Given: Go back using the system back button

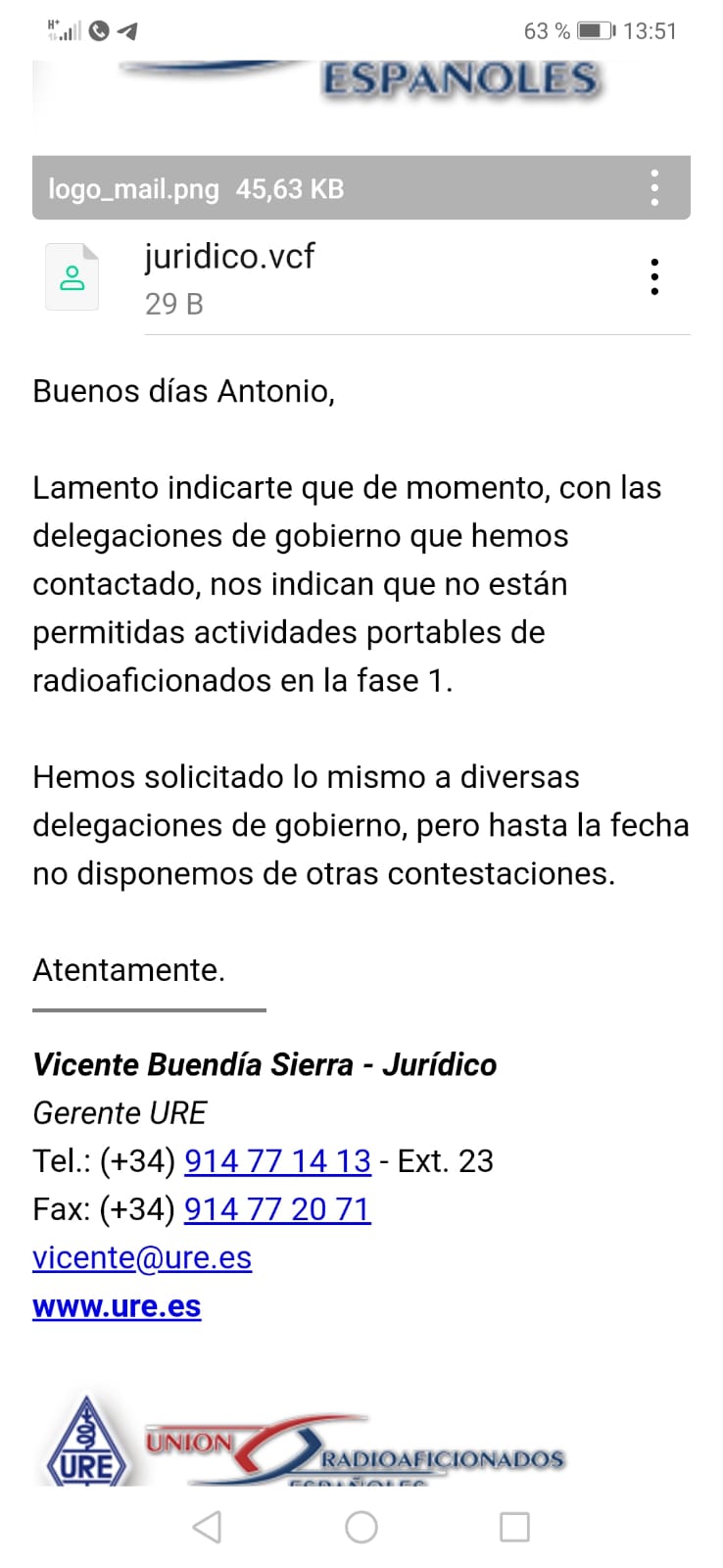Looking at the screenshot, I should pos(207,1527).
